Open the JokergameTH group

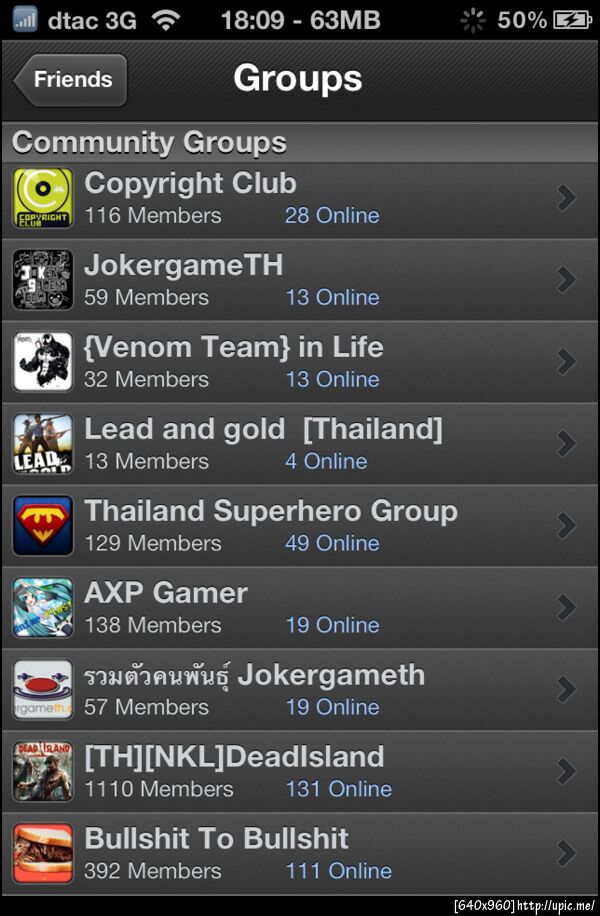tap(300, 280)
